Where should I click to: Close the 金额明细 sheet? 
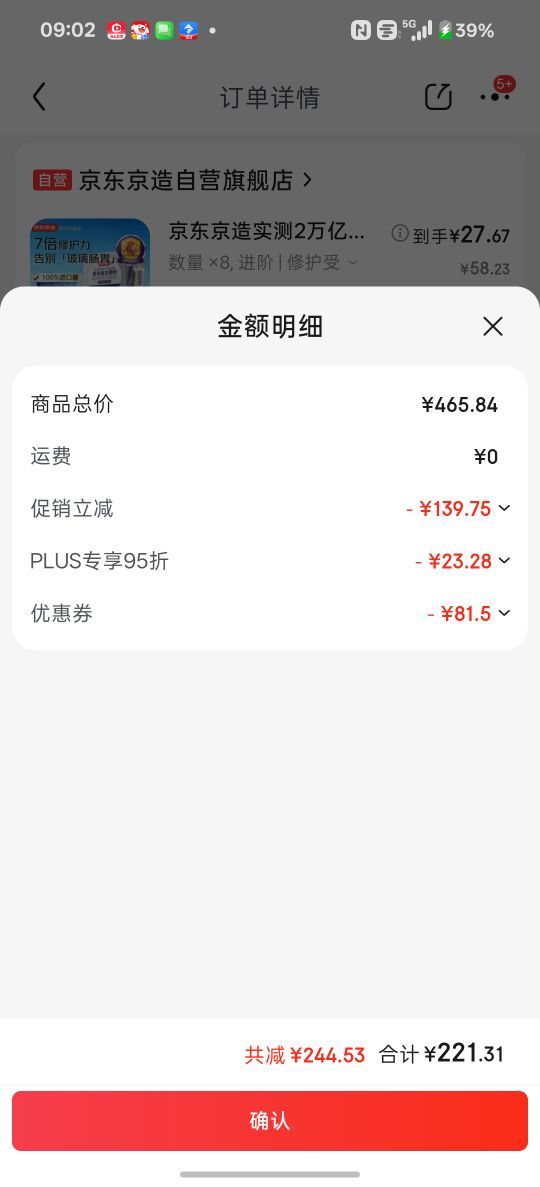pos(492,326)
